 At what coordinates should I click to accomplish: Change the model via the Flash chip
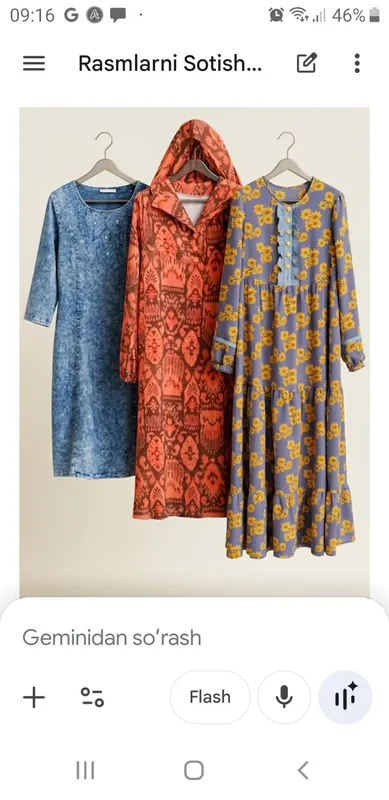coord(210,697)
